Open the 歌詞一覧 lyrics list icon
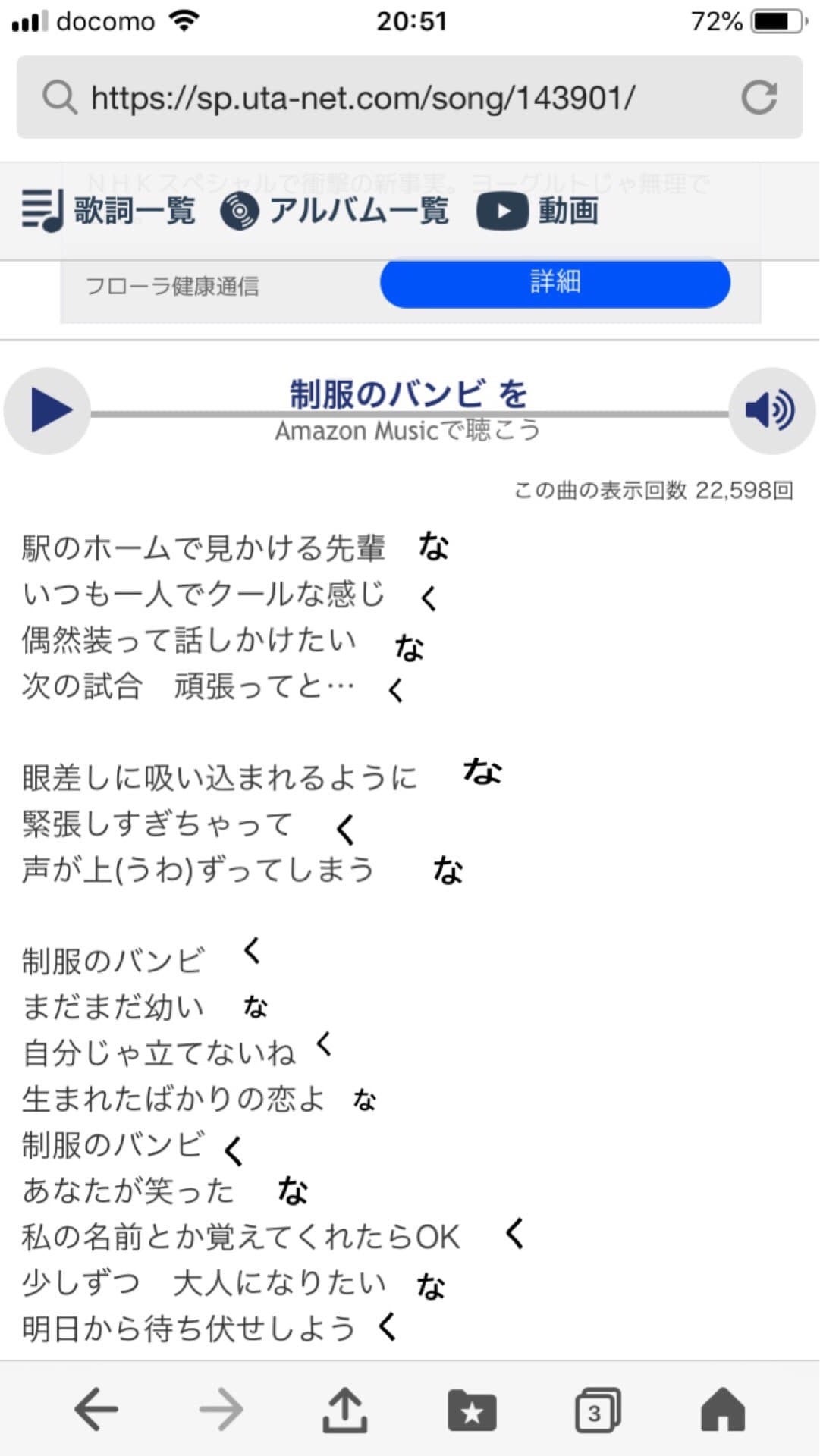This screenshot has height=1456, width=820. (42, 210)
